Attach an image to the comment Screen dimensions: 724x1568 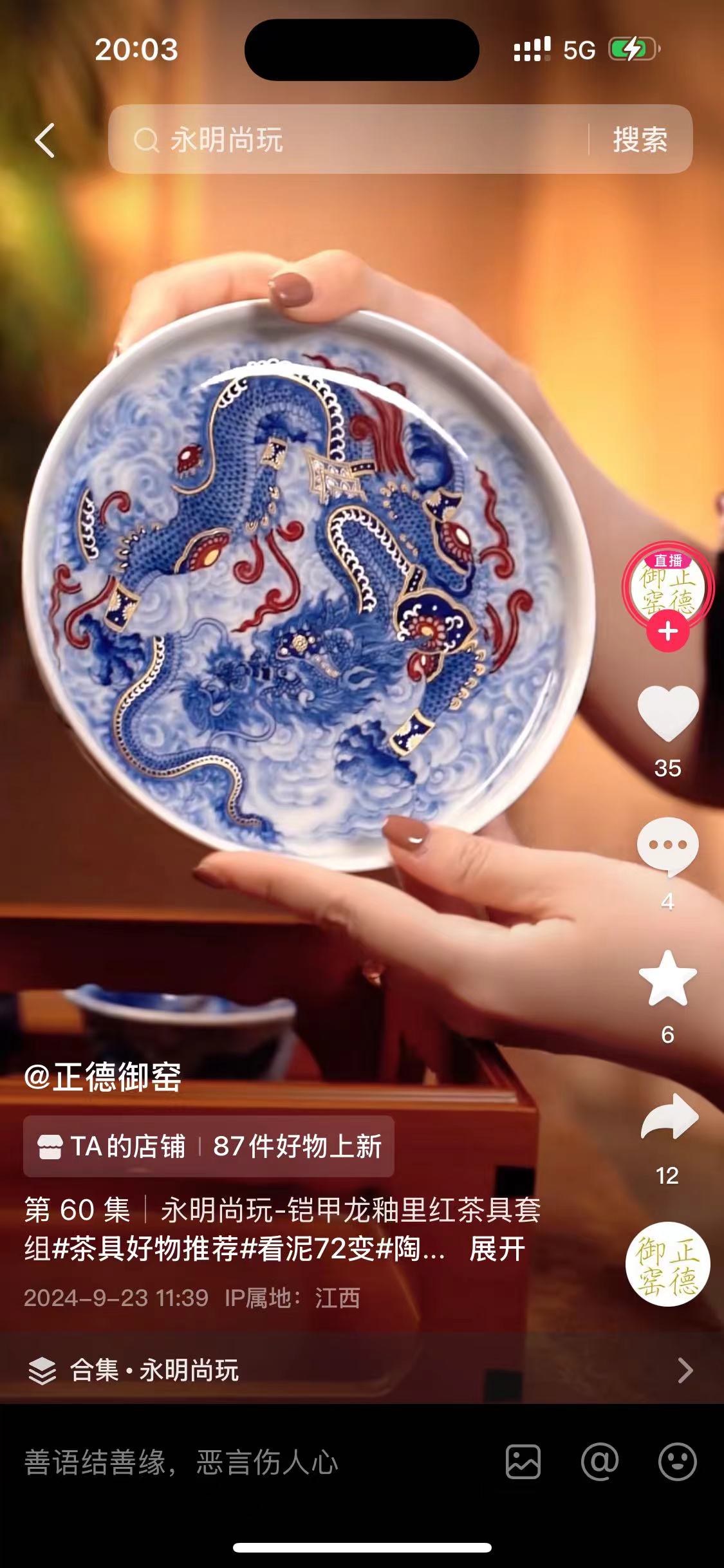[x=523, y=1461]
